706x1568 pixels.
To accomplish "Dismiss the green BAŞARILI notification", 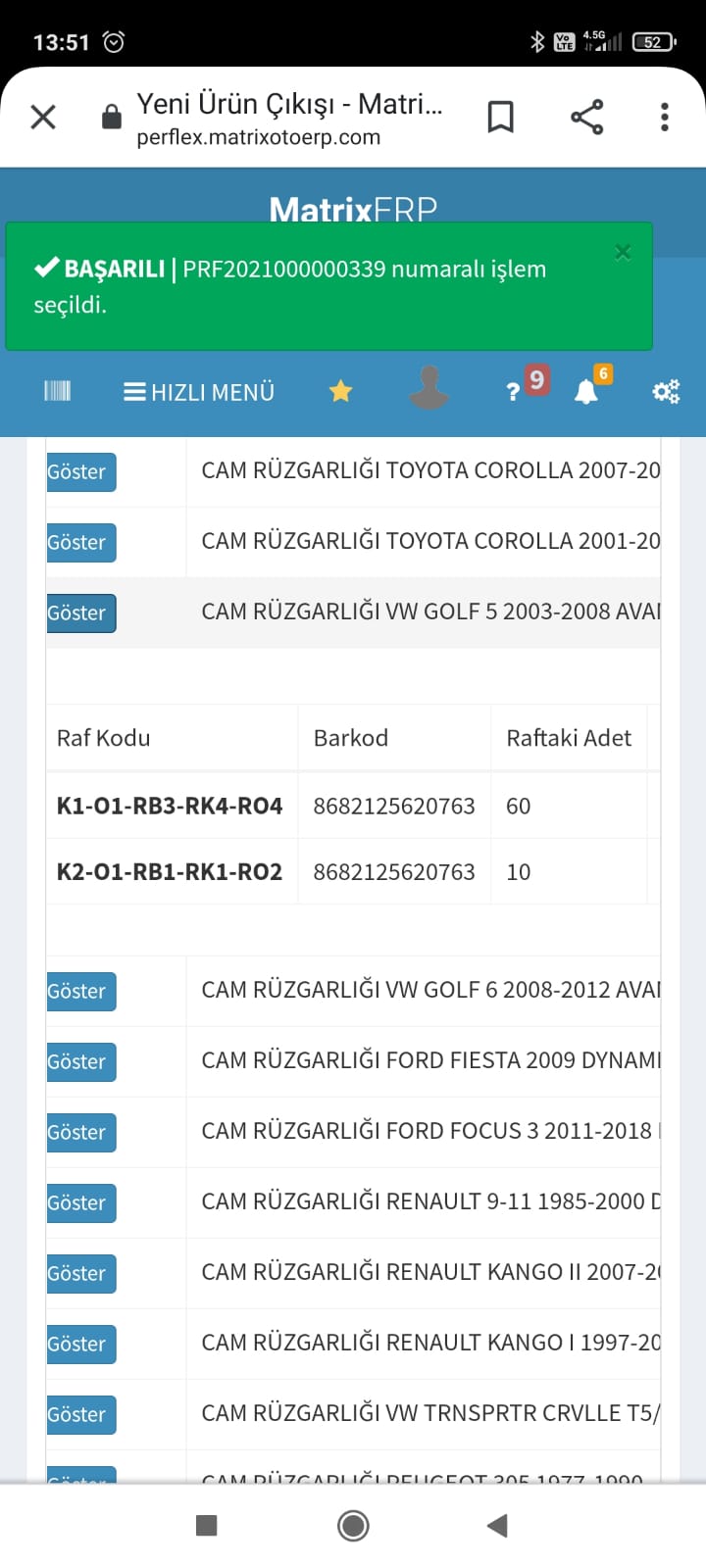I will coord(622,253).
